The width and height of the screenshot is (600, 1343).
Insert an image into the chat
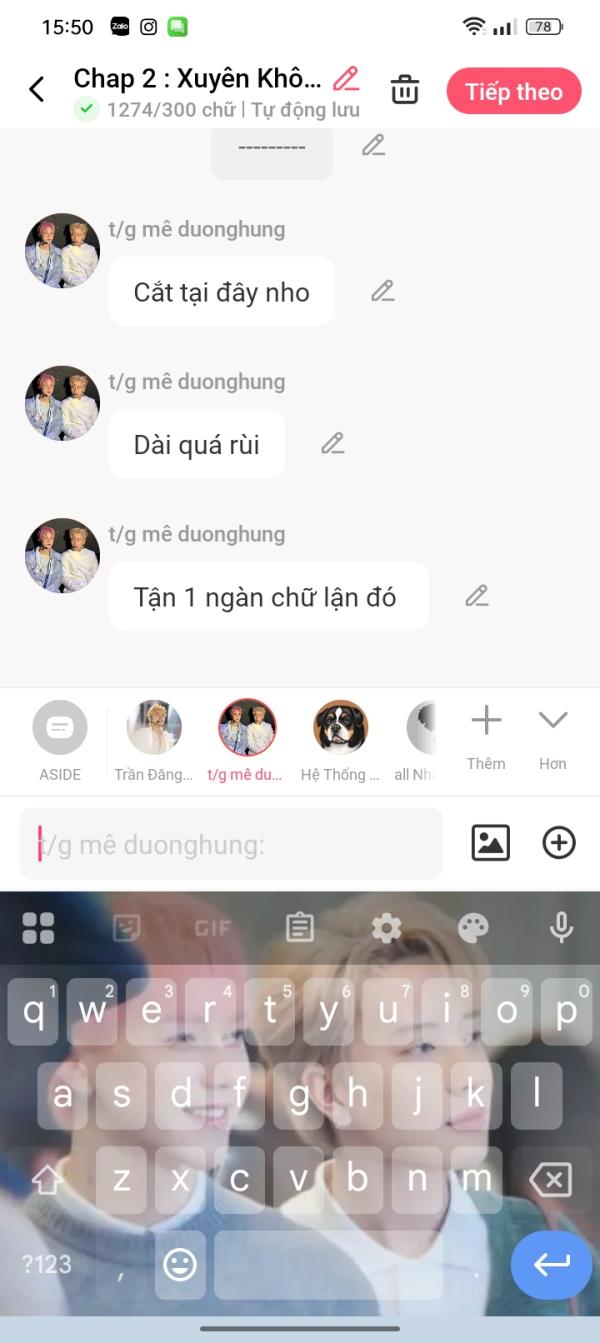490,843
